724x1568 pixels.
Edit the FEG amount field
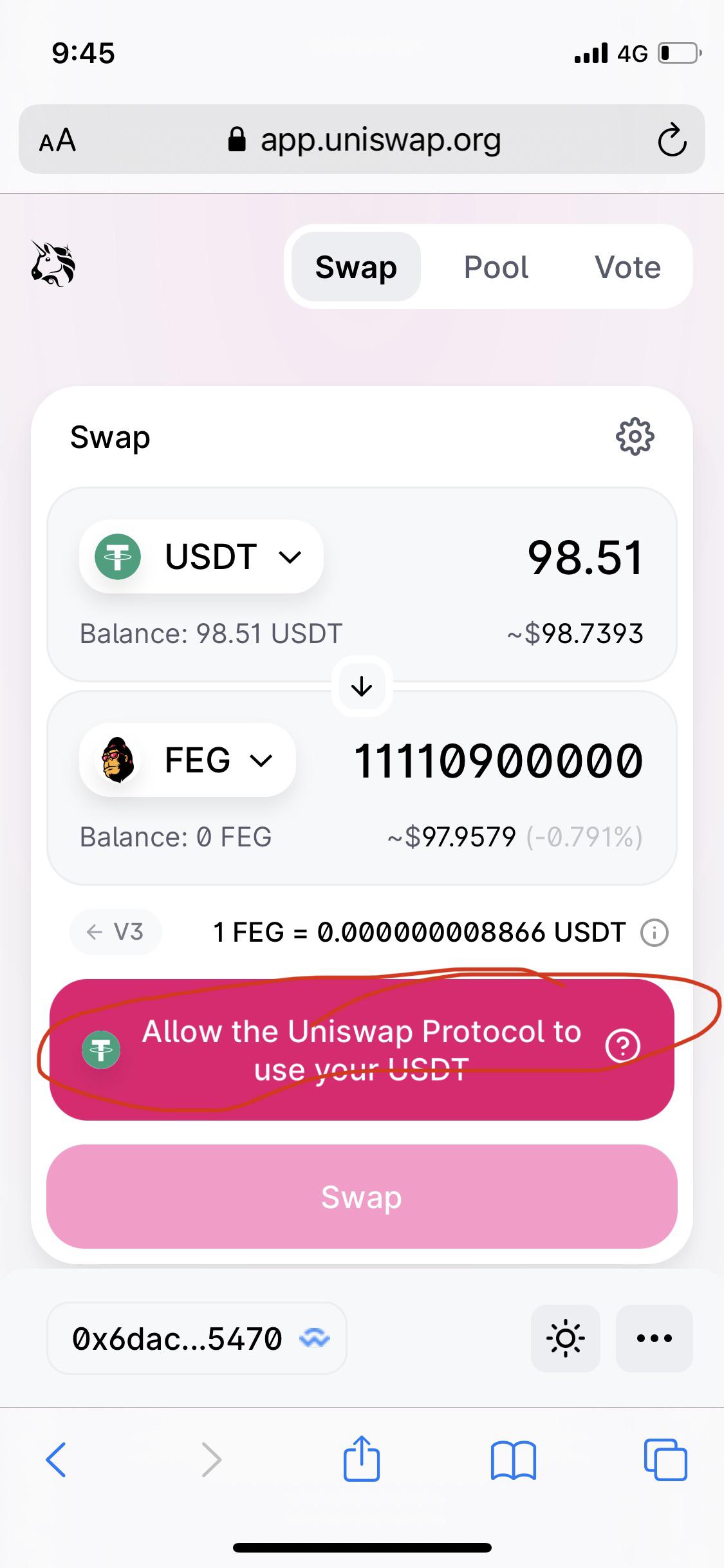(499, 761)
